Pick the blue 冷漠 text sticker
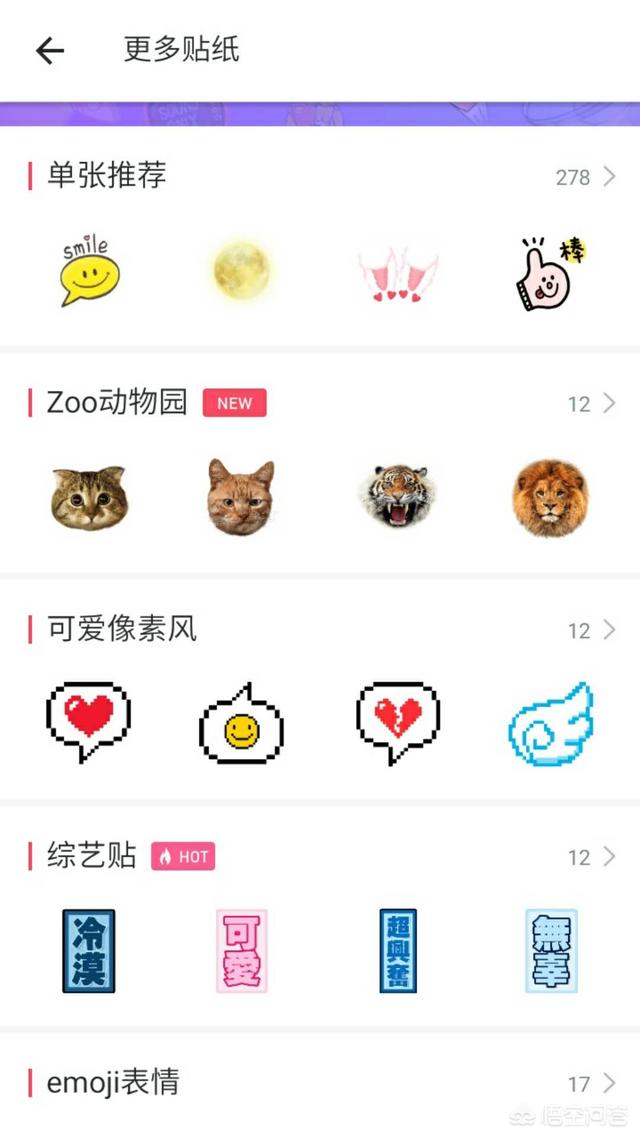This screenshot has width=640, height=1138. click(89, 950)
